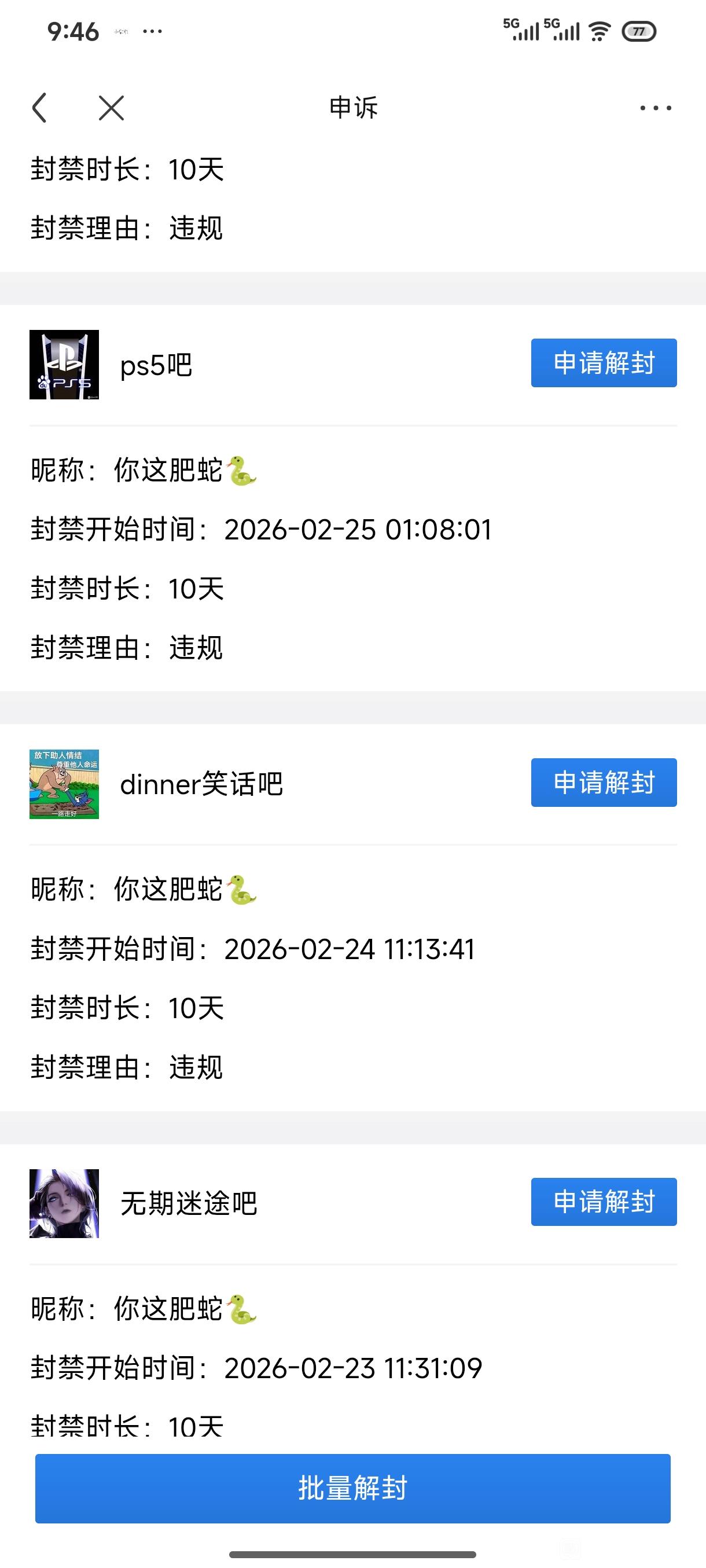
Task: Close the 申诉 page with X
Action: coord(111,108)
